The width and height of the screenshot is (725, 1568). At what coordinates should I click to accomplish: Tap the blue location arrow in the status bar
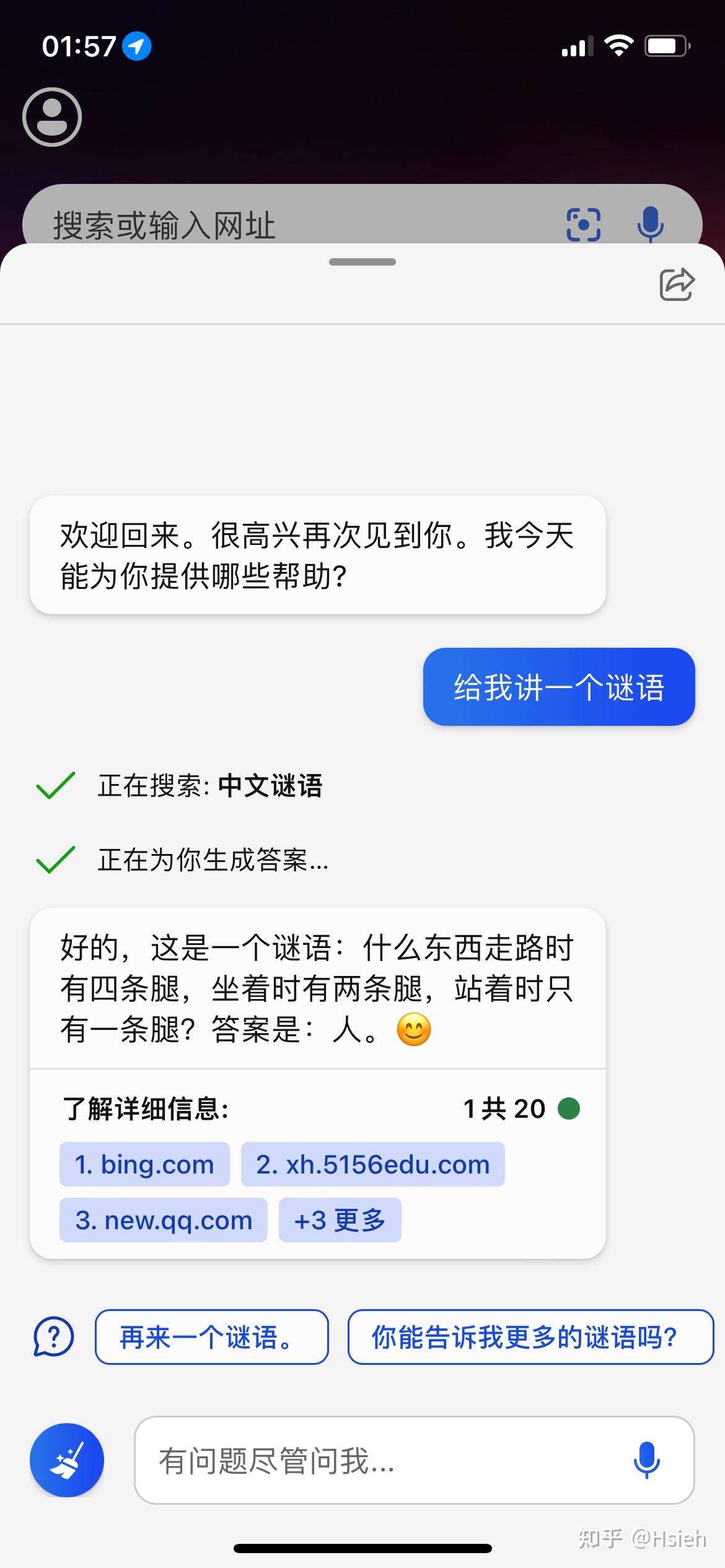(x=138, y=47)
